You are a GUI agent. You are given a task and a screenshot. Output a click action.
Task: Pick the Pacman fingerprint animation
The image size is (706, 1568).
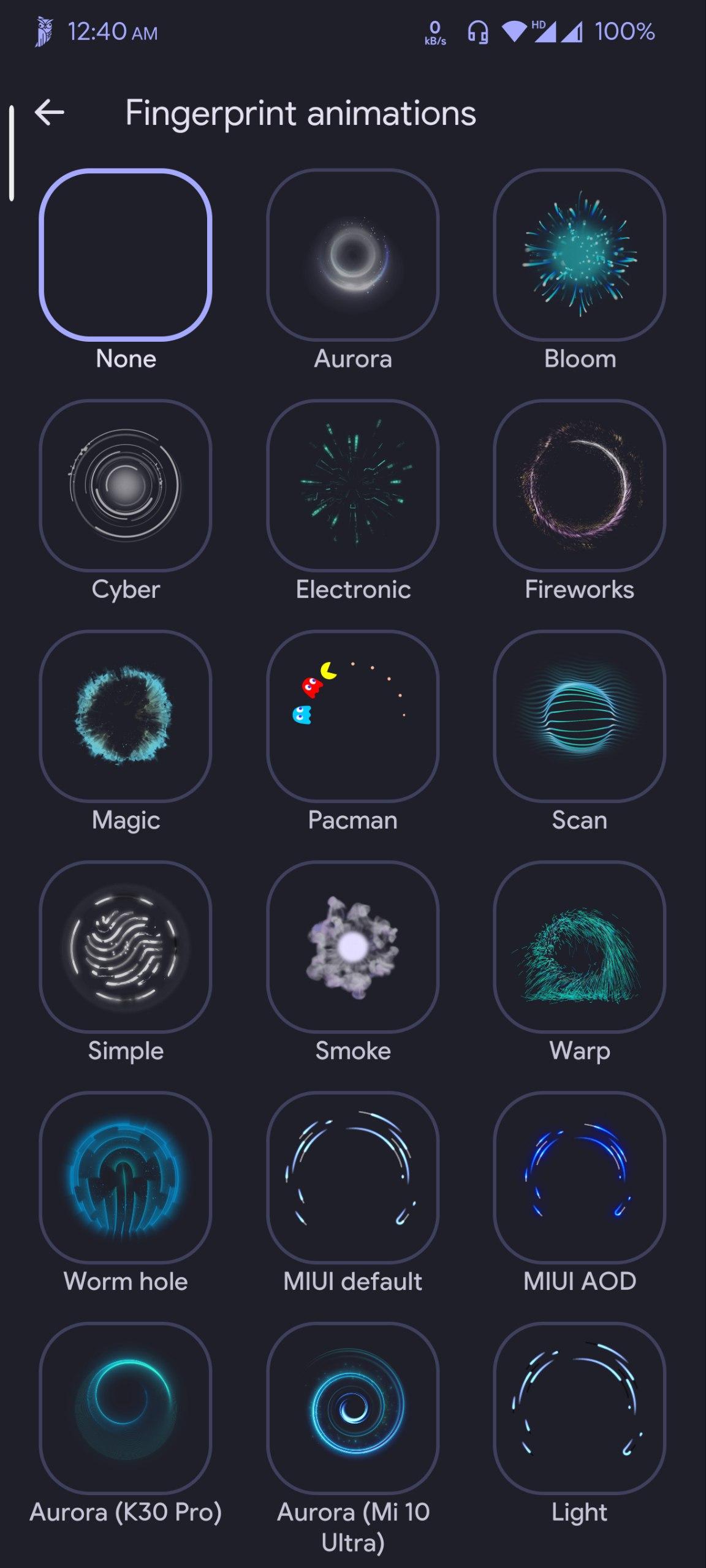[352, 716]
